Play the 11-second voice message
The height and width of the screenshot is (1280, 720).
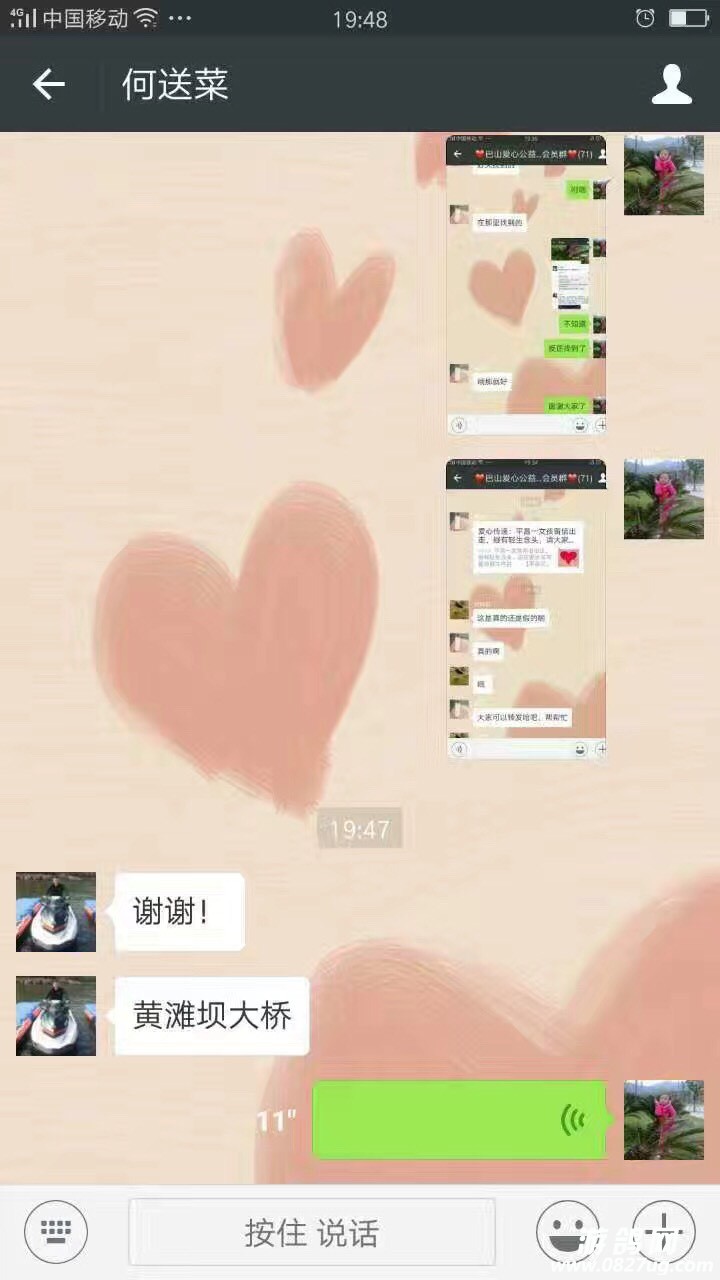tap(460, 1120)
